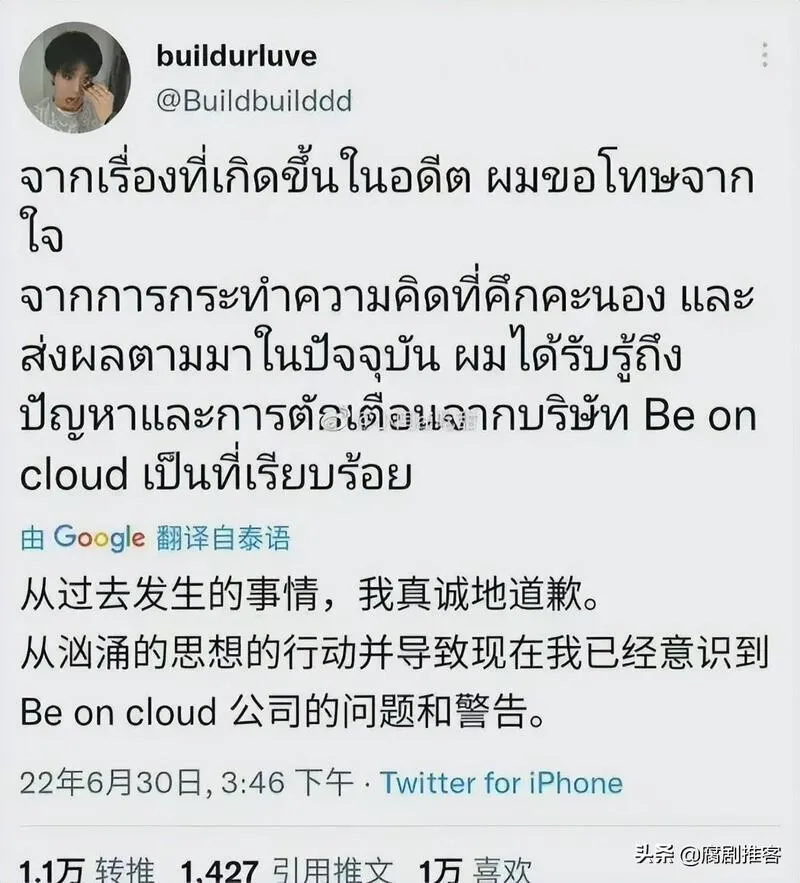
Task: Open the tweet overflow menu
Action: (x=765, y=55)
